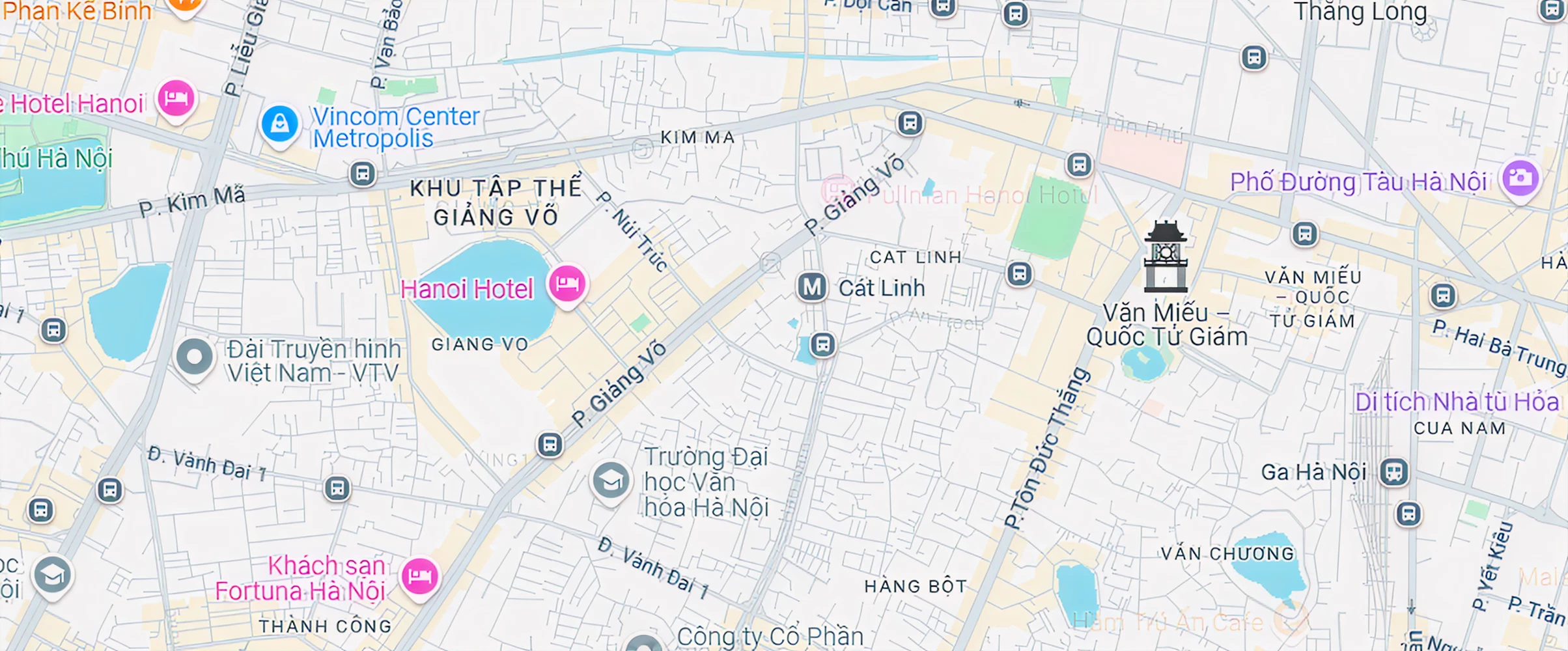The image size is (1568, 651).
Task: Open Trường Đại học Văn hóa Hà Nội pin
Action: [x=611, y=481]
